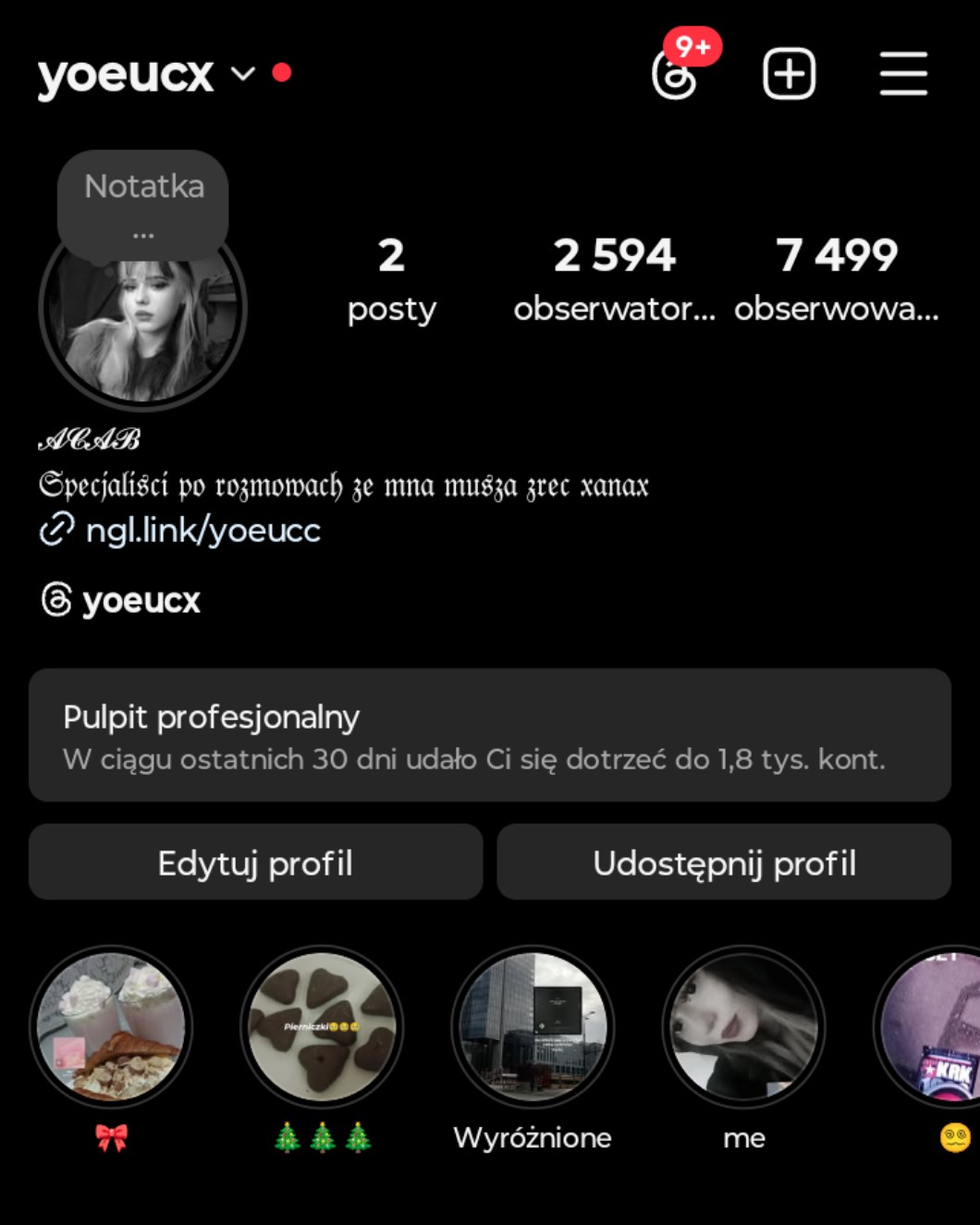Tap Udostępnij profil button
The width and height of the screenshot is (980, 1225).
(x=724, y=863)
